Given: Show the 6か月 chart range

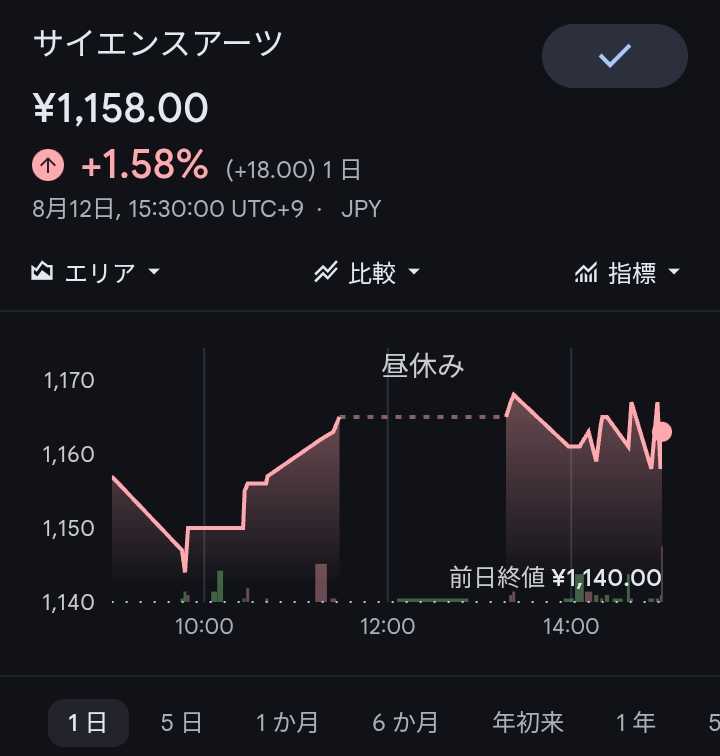Looking at the screenshot, I should (405, 723).
